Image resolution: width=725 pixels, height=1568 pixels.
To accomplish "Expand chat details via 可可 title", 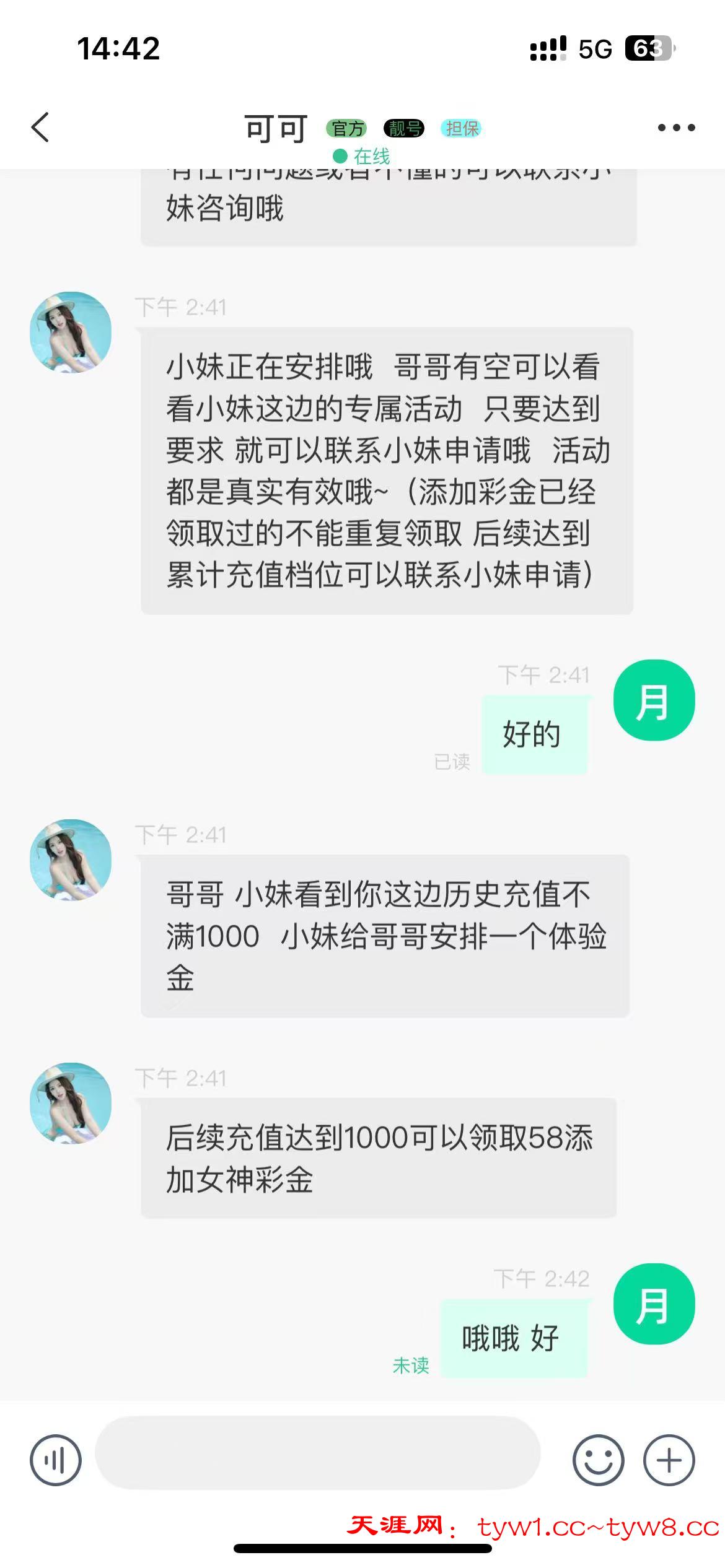I will [275, 127].
